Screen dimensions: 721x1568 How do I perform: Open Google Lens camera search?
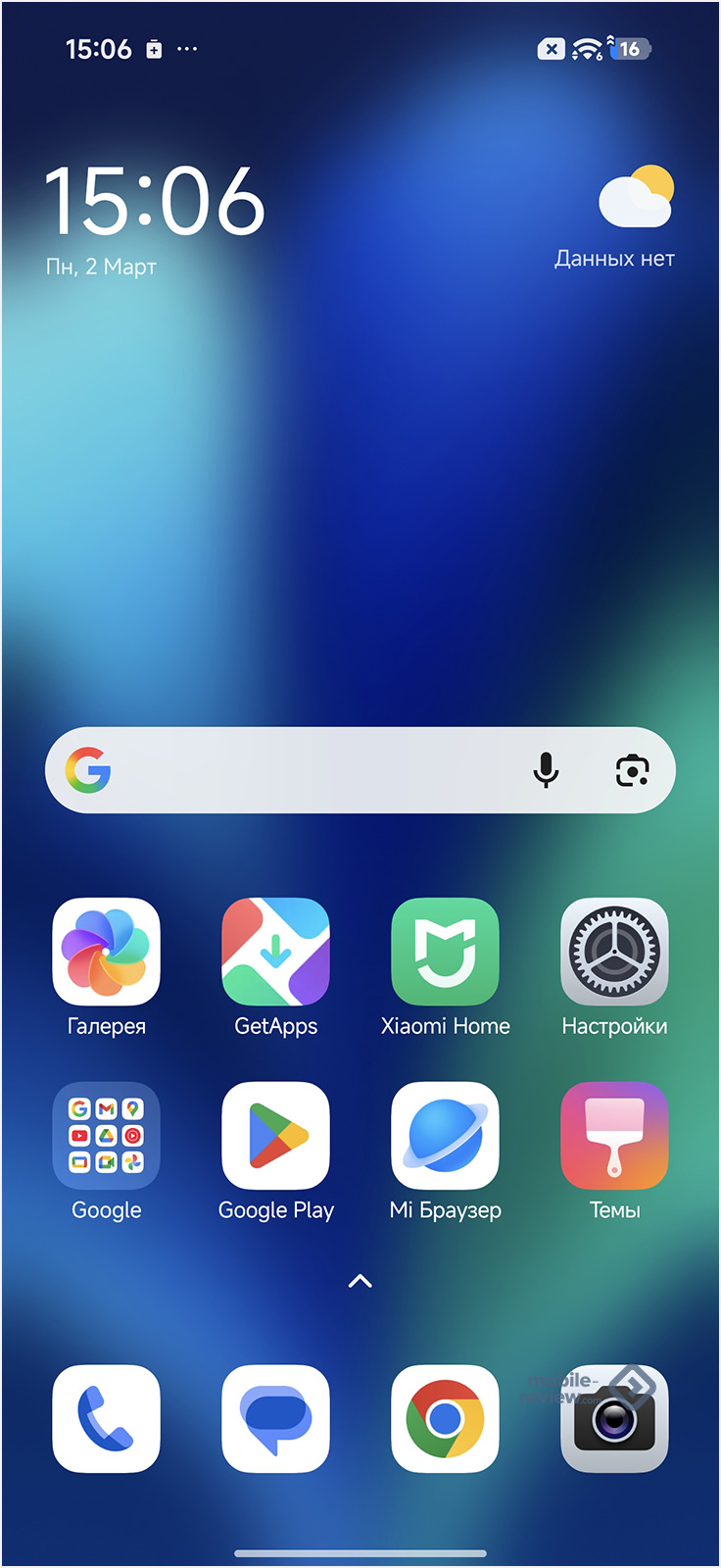(632, 770)
